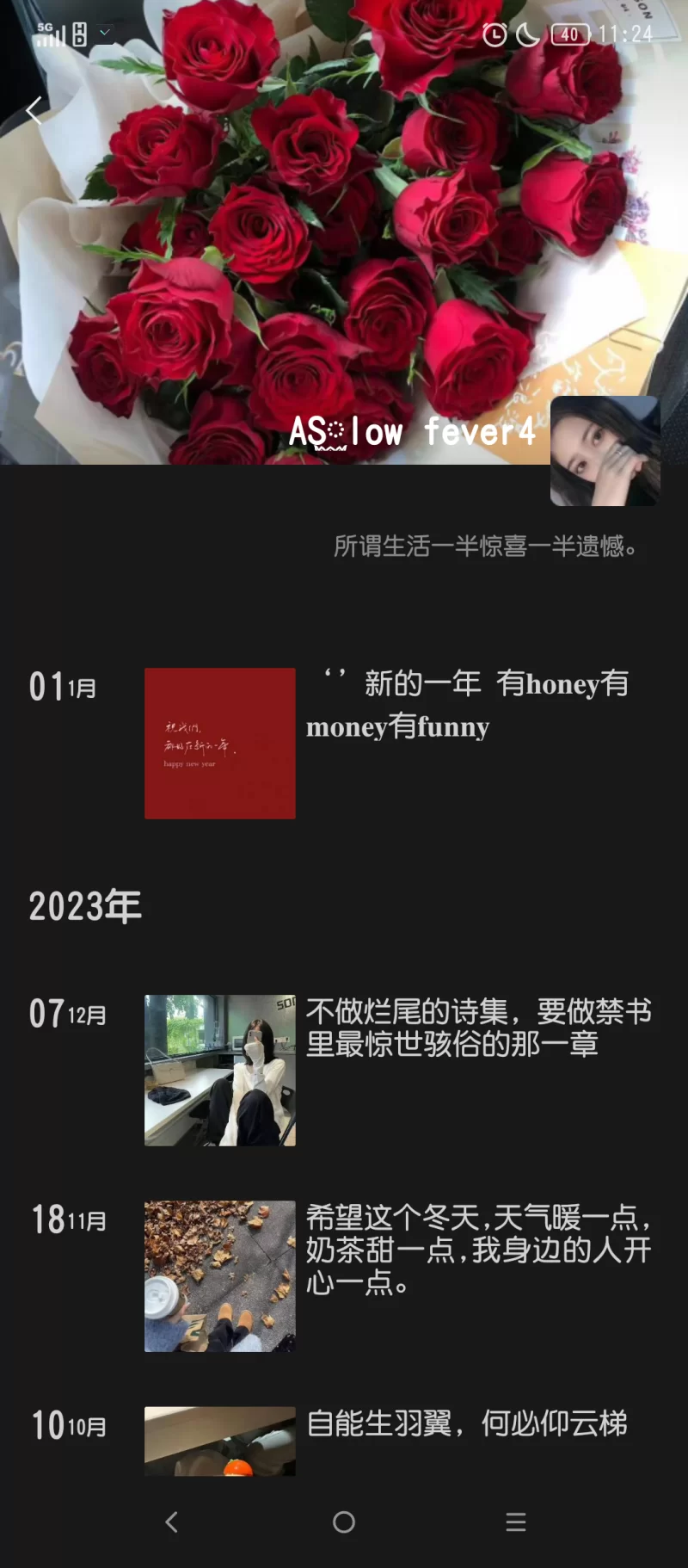Screen dimensions: 688x1568
Task: Go back using the top-left arrow
Action: (34, 110)
